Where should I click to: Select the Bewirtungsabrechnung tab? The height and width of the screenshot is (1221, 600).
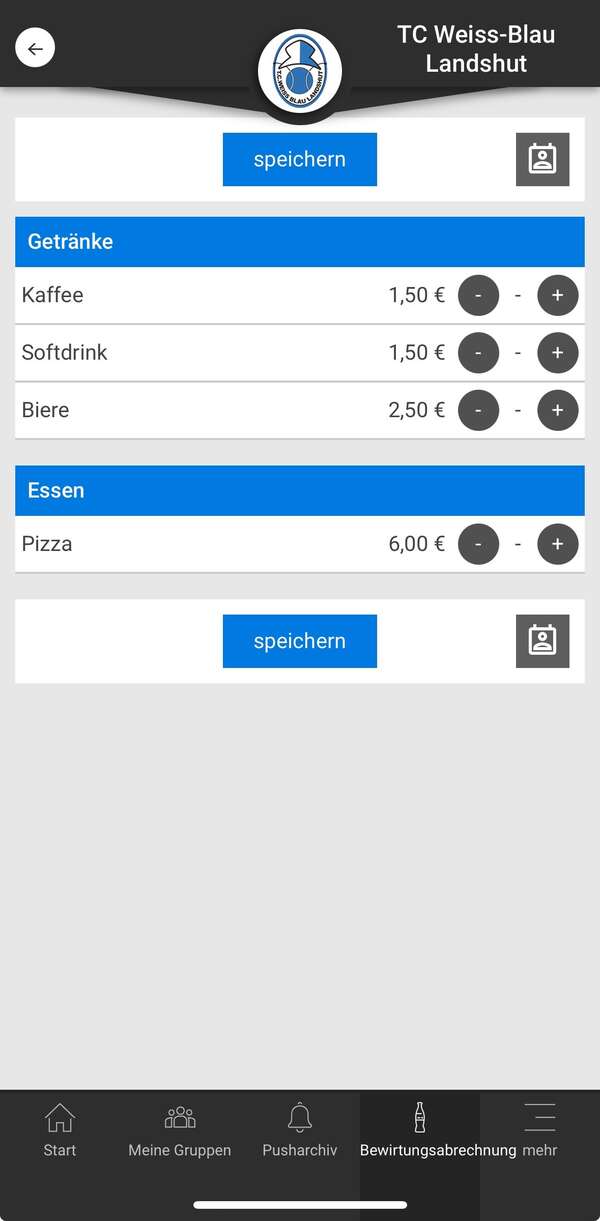(420, 1130)
